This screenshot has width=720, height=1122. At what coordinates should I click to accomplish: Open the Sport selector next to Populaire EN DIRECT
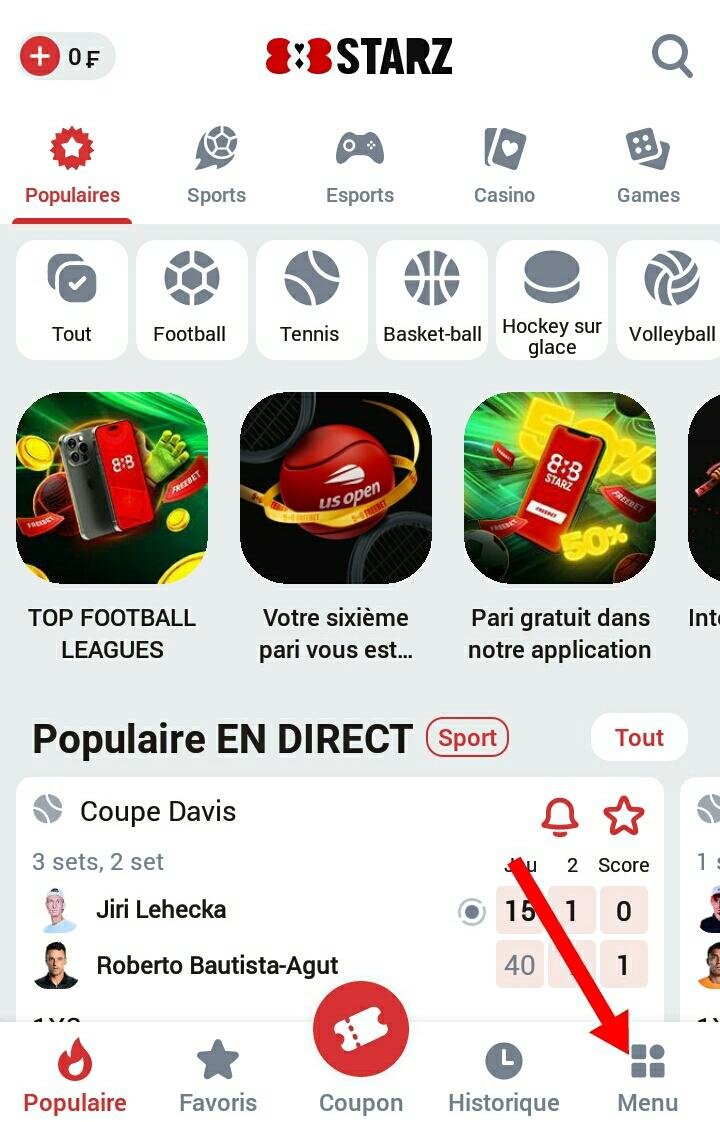tap(467, 738)
